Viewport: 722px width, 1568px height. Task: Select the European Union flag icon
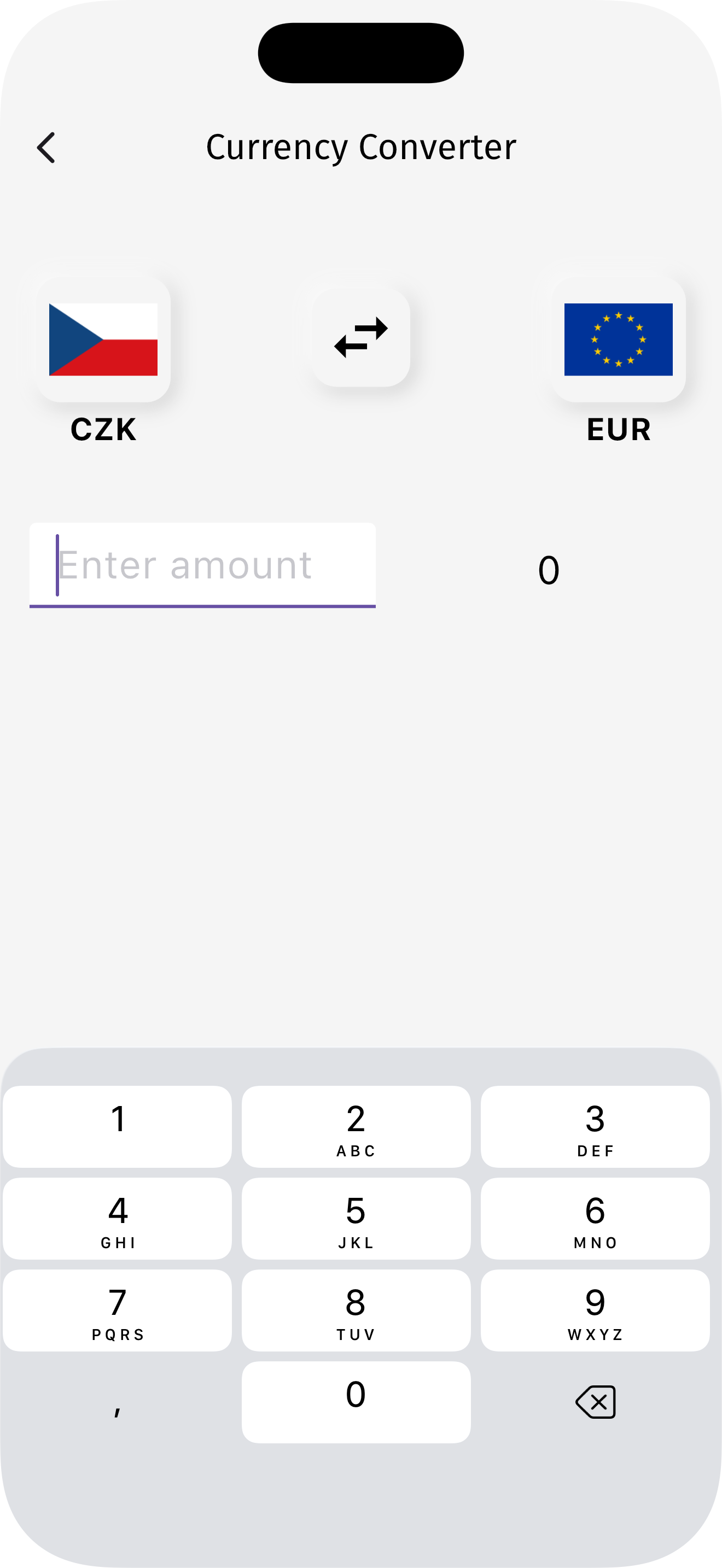pyautogui.click(x=618, y=339)
